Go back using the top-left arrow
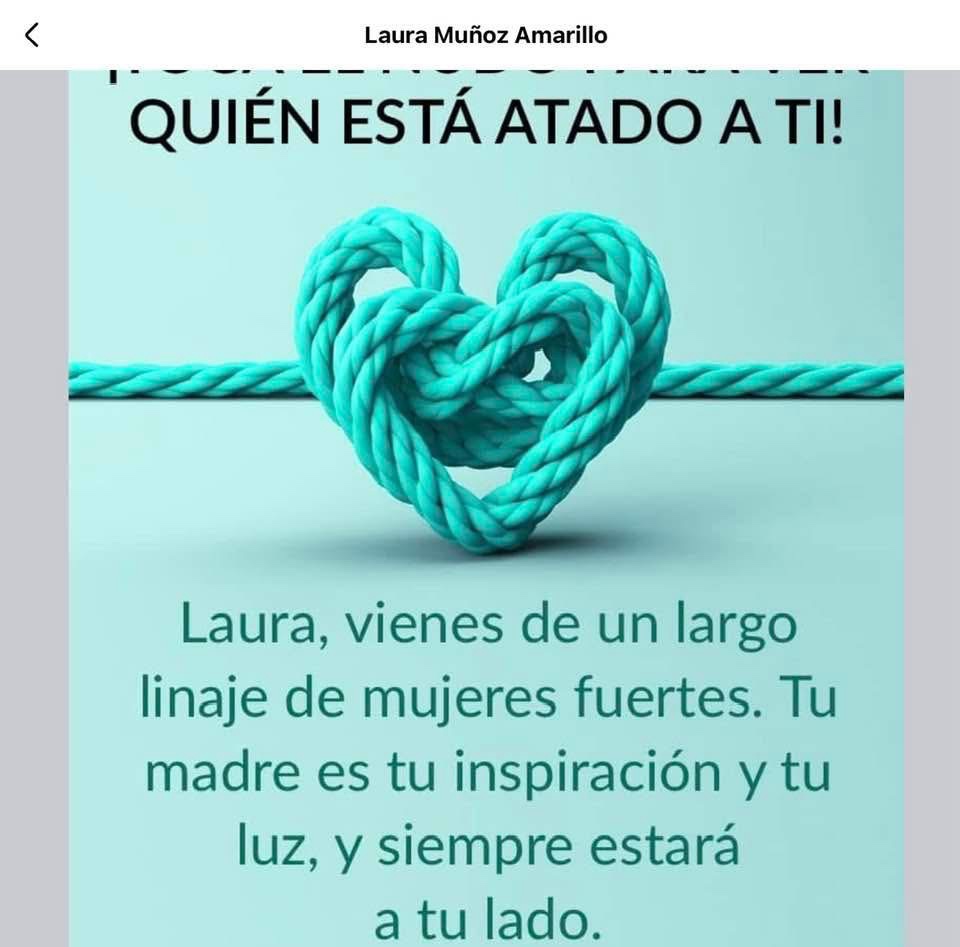The image size is (960, 947). [32, 35]
